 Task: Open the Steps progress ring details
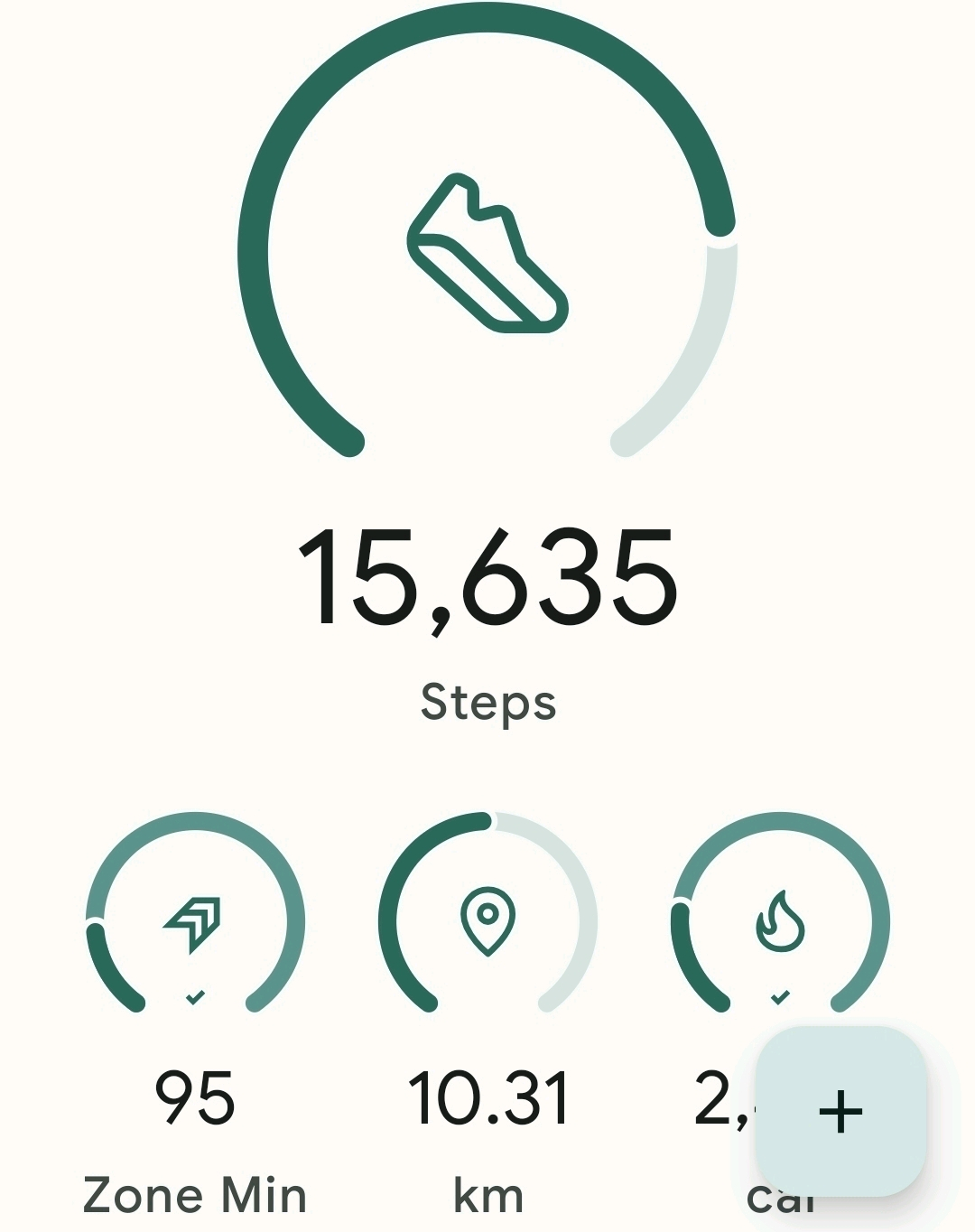coord(487,253)
